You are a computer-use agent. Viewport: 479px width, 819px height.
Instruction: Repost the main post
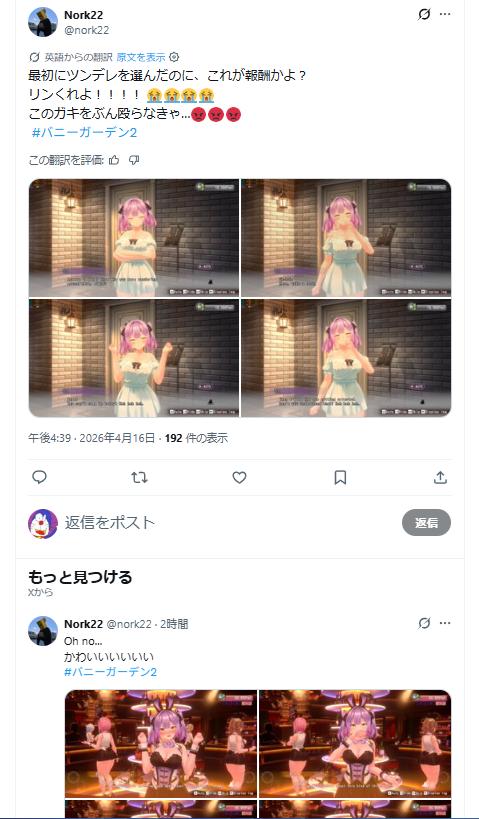139,477
